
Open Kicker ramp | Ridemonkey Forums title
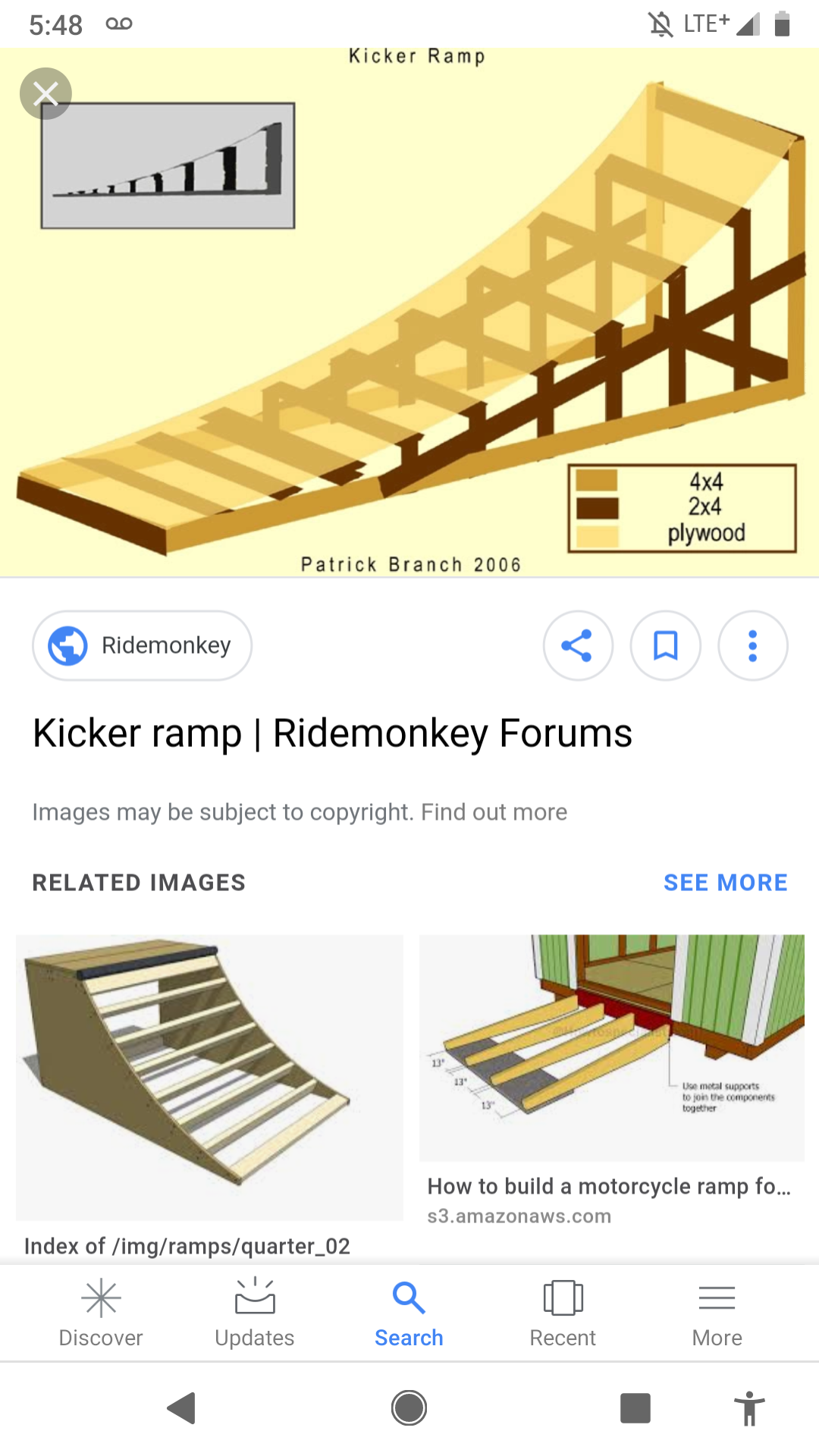[x=332, y=733]
